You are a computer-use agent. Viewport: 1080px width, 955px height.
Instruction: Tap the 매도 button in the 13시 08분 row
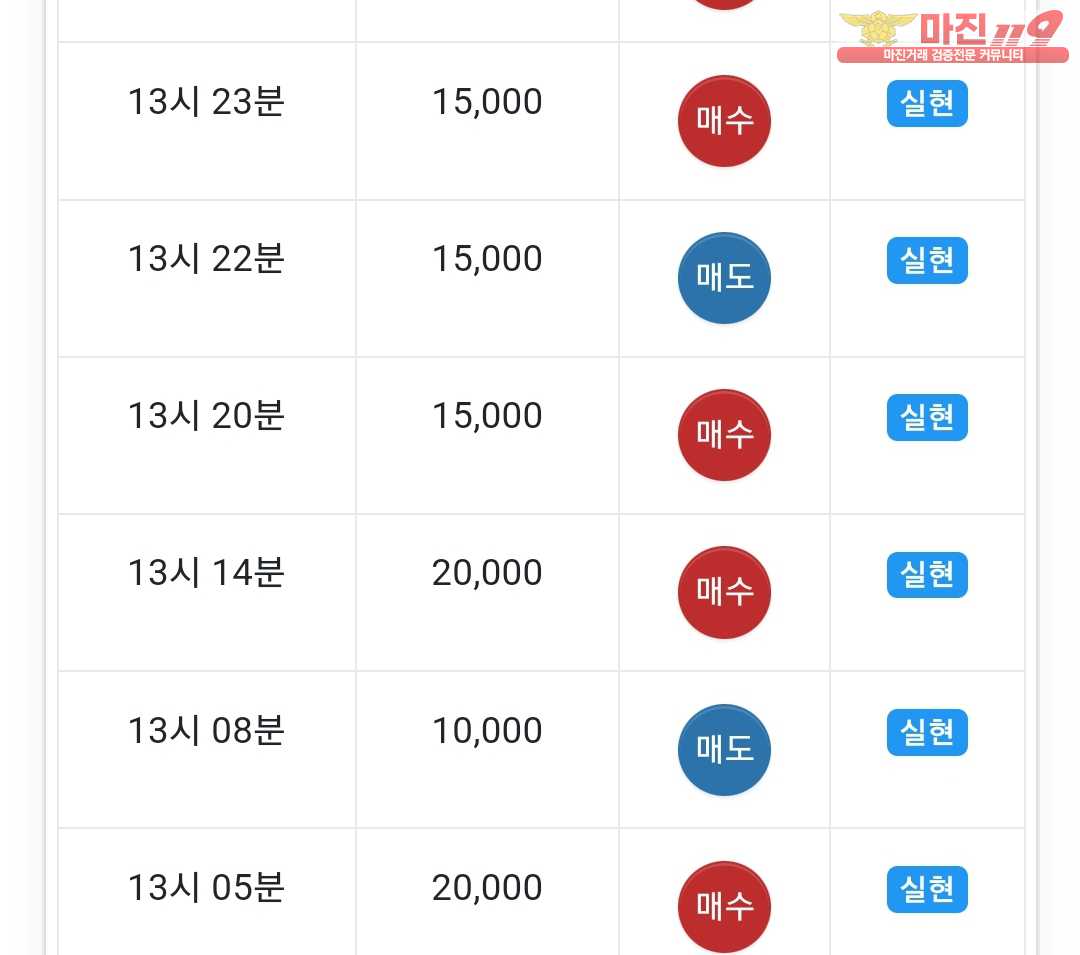click(724, 749)
